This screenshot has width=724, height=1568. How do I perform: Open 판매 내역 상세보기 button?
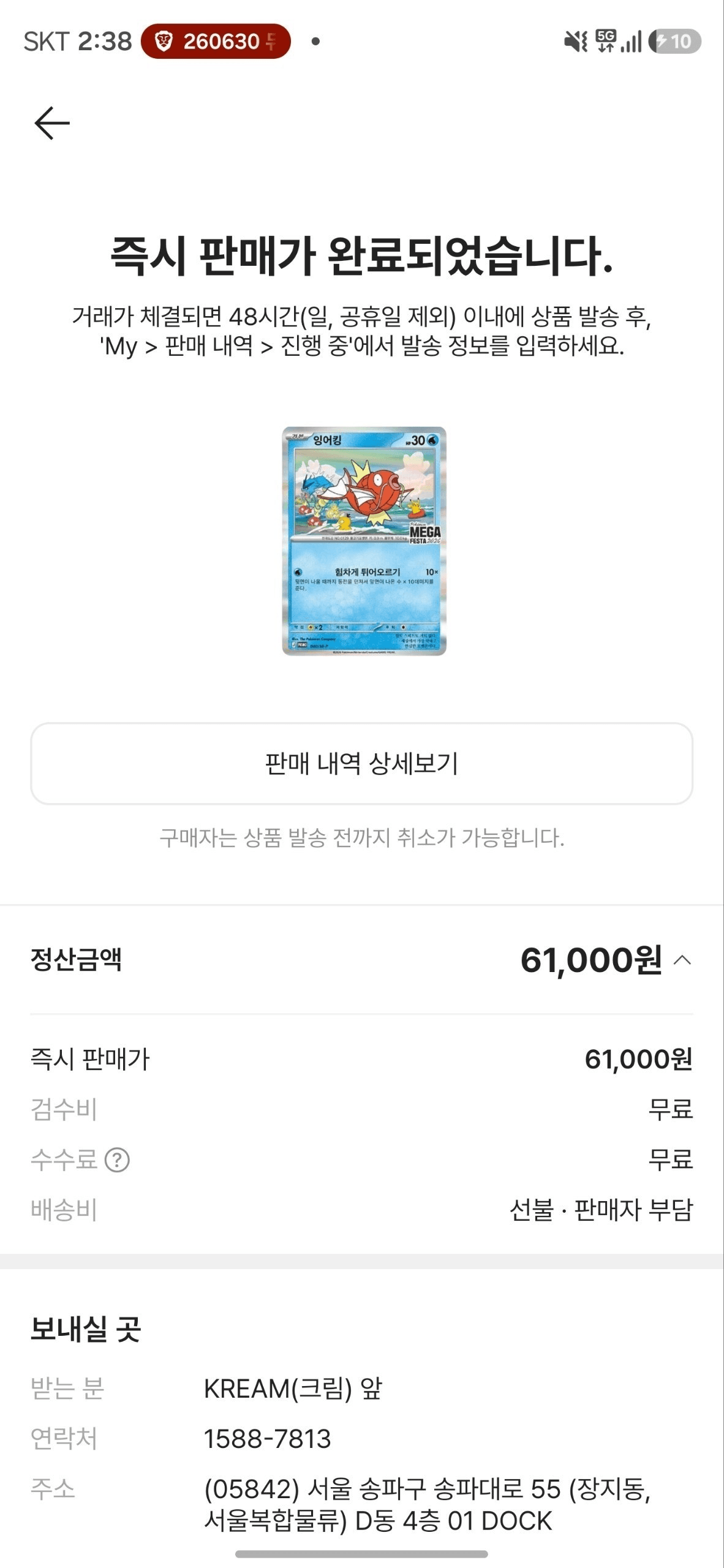coord(362,764)
